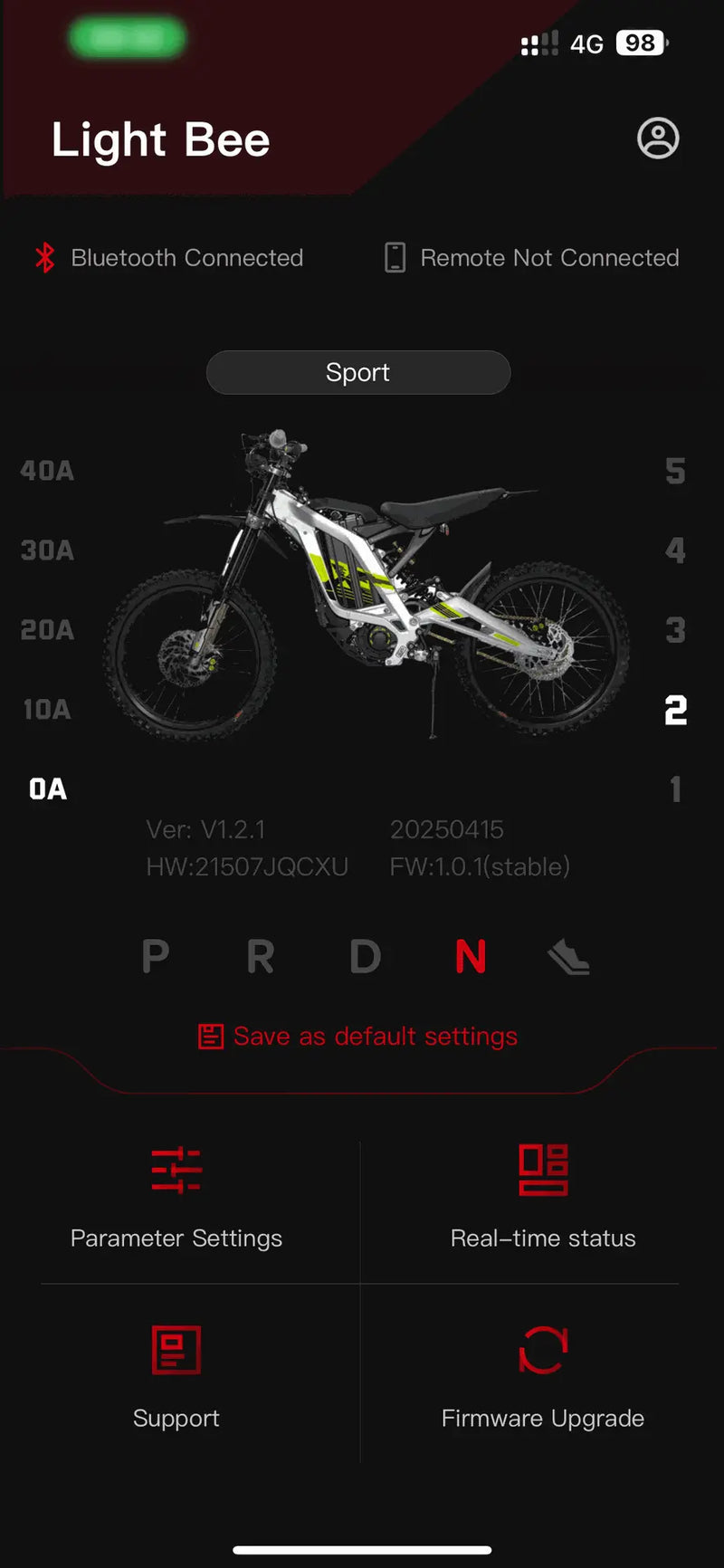724x1568 pixels.
Task: Select power level 5
Action: tap(675, 471)
